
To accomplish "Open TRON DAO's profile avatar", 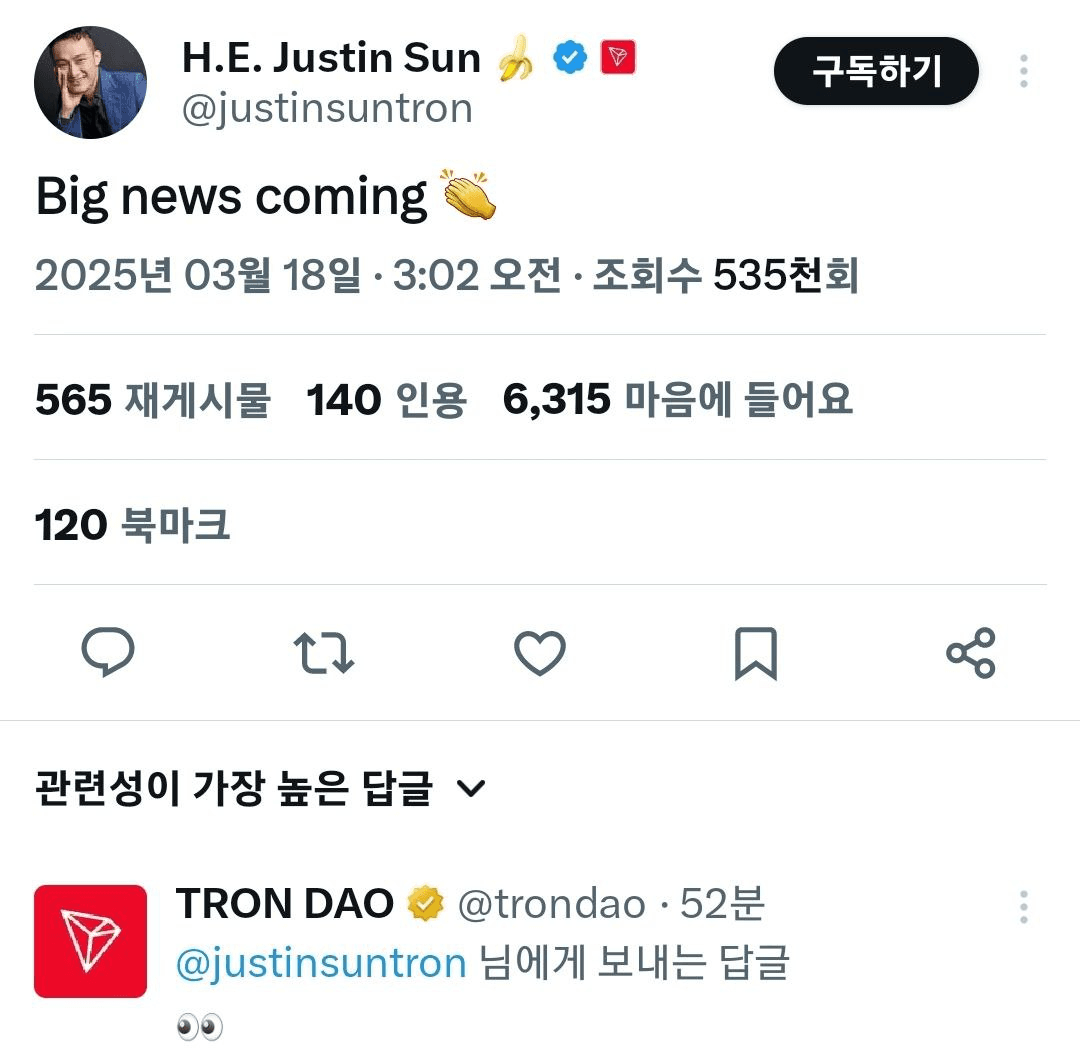I will click(90, 941).
